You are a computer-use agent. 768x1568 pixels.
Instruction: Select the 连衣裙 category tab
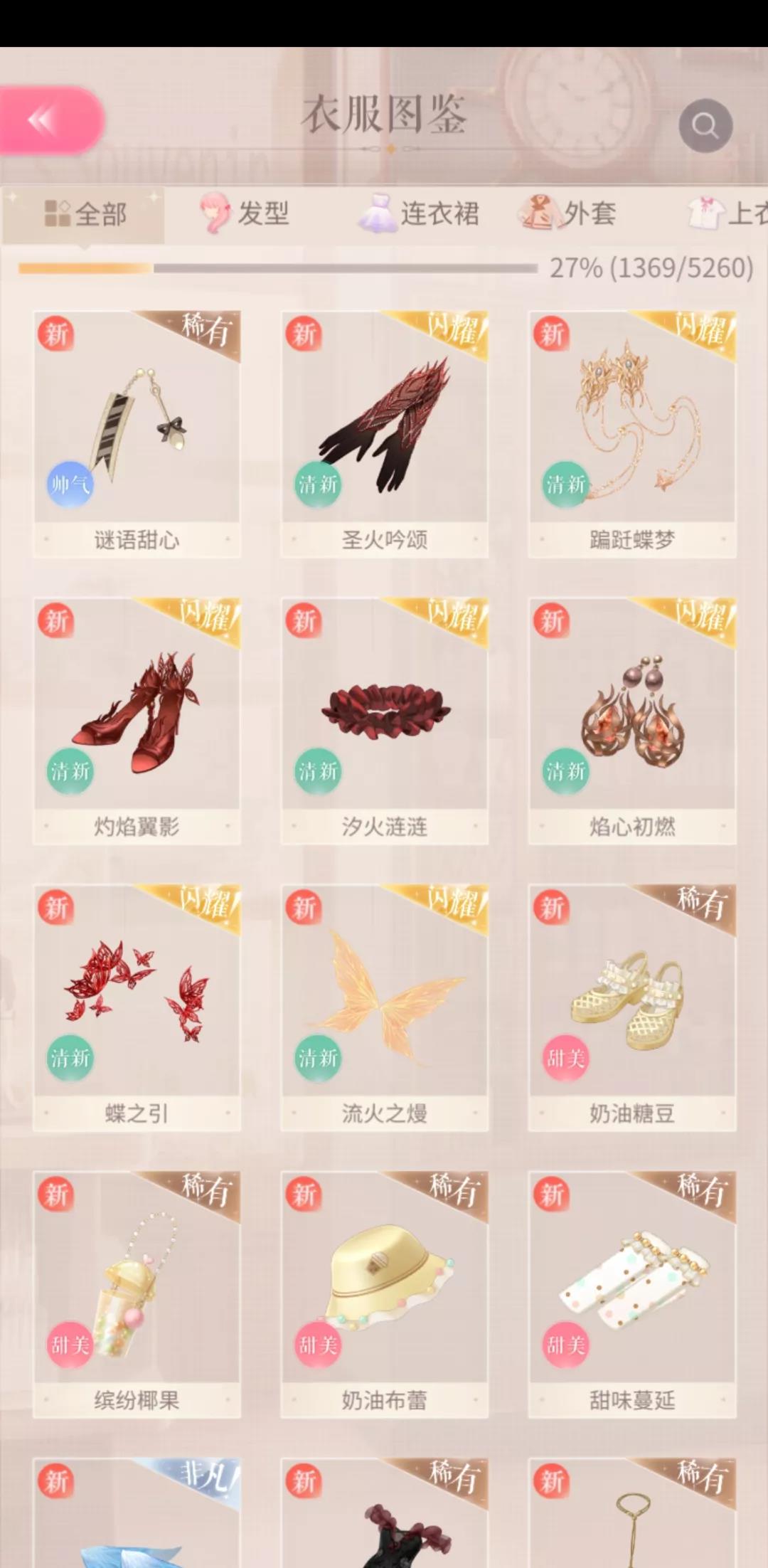[x=420, y=213]
